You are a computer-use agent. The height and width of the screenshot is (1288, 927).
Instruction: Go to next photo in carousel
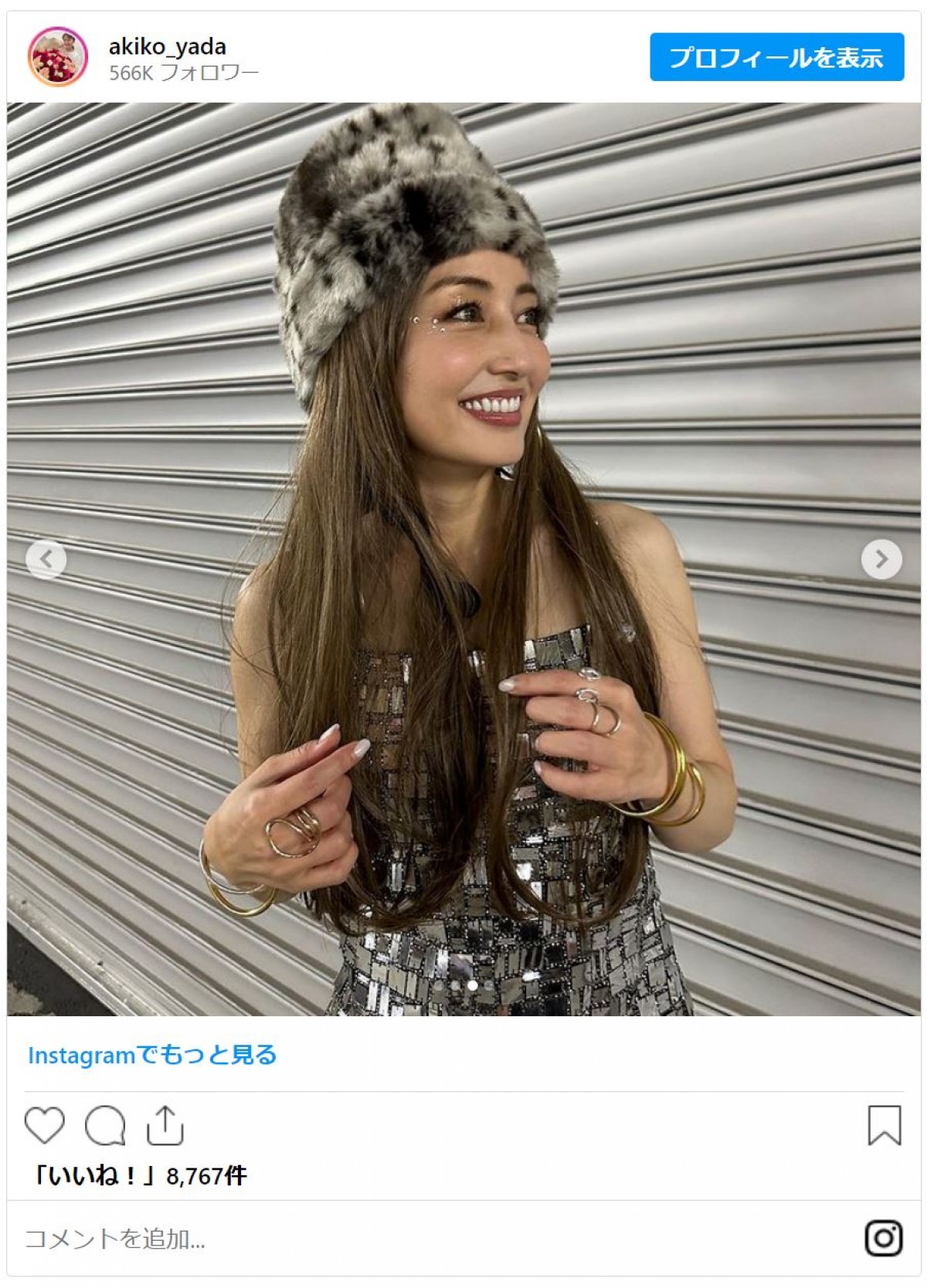881,558
